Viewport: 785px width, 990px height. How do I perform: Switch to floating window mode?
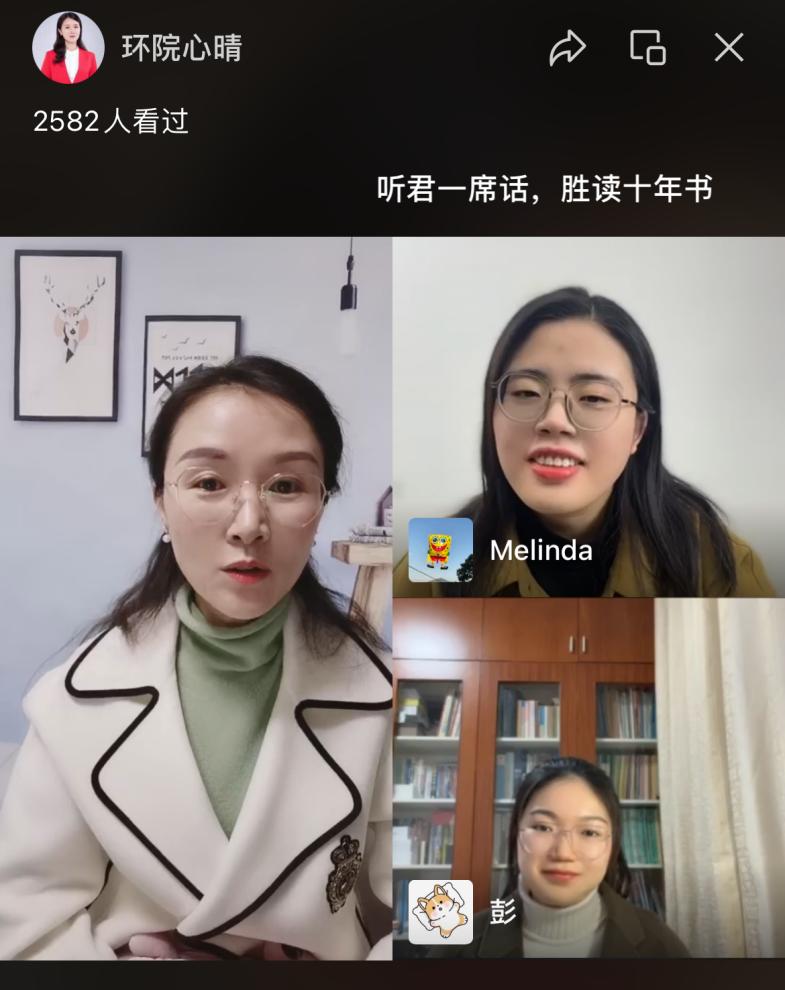point(647,47)
